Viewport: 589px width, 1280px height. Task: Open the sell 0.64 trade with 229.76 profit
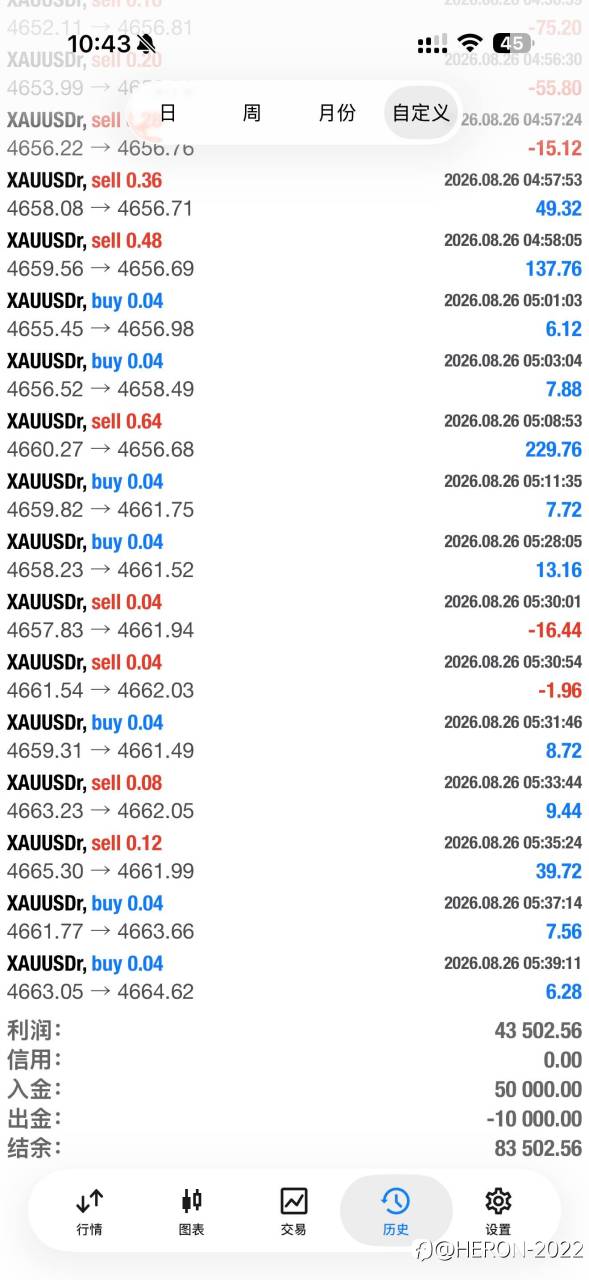[x=294, y=435]
